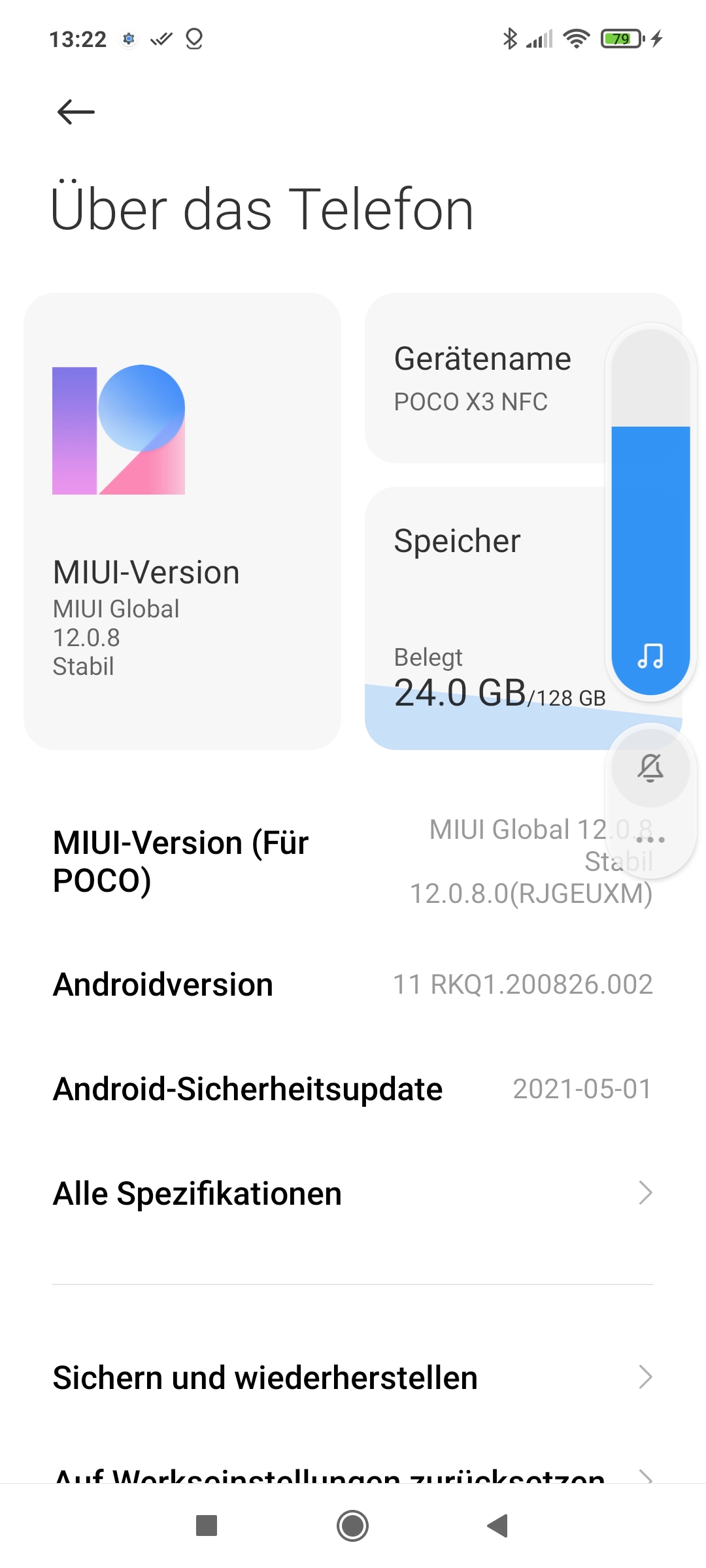This screenshot has width=706, height=1568.
Task: Tap the system home button
Action: (x=352, y=1526)
